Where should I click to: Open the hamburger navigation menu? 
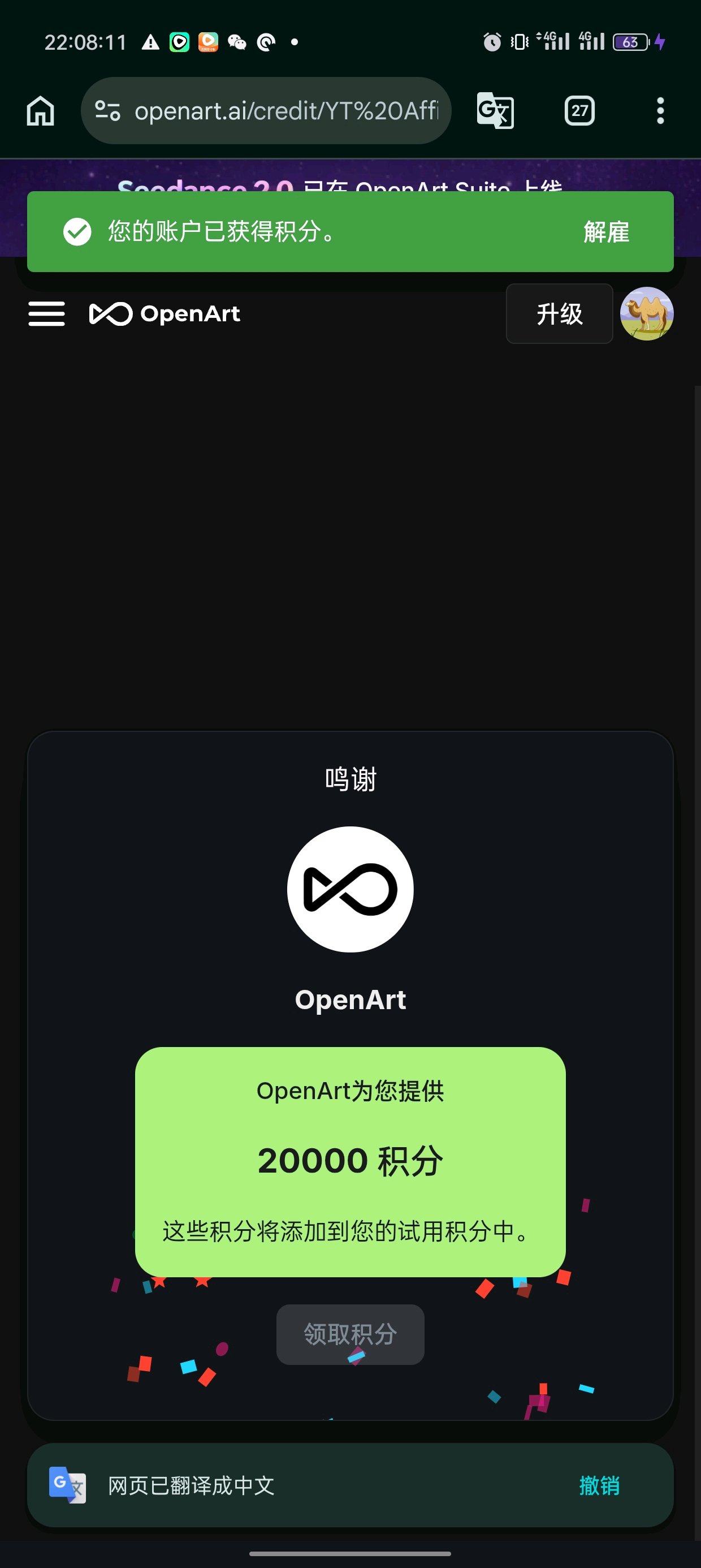[47, 314]
